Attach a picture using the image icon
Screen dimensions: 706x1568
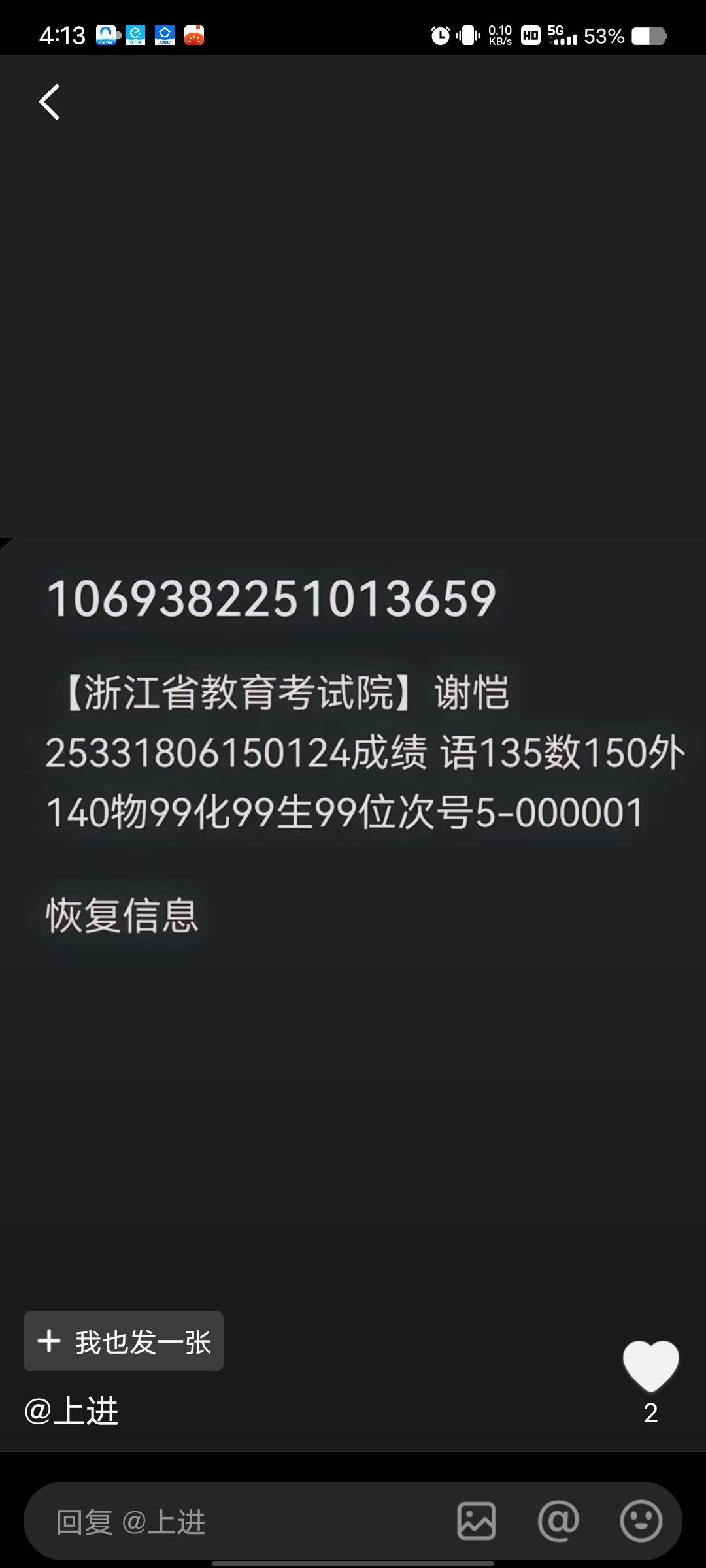pyautogui.click(x=476, y=1521)
